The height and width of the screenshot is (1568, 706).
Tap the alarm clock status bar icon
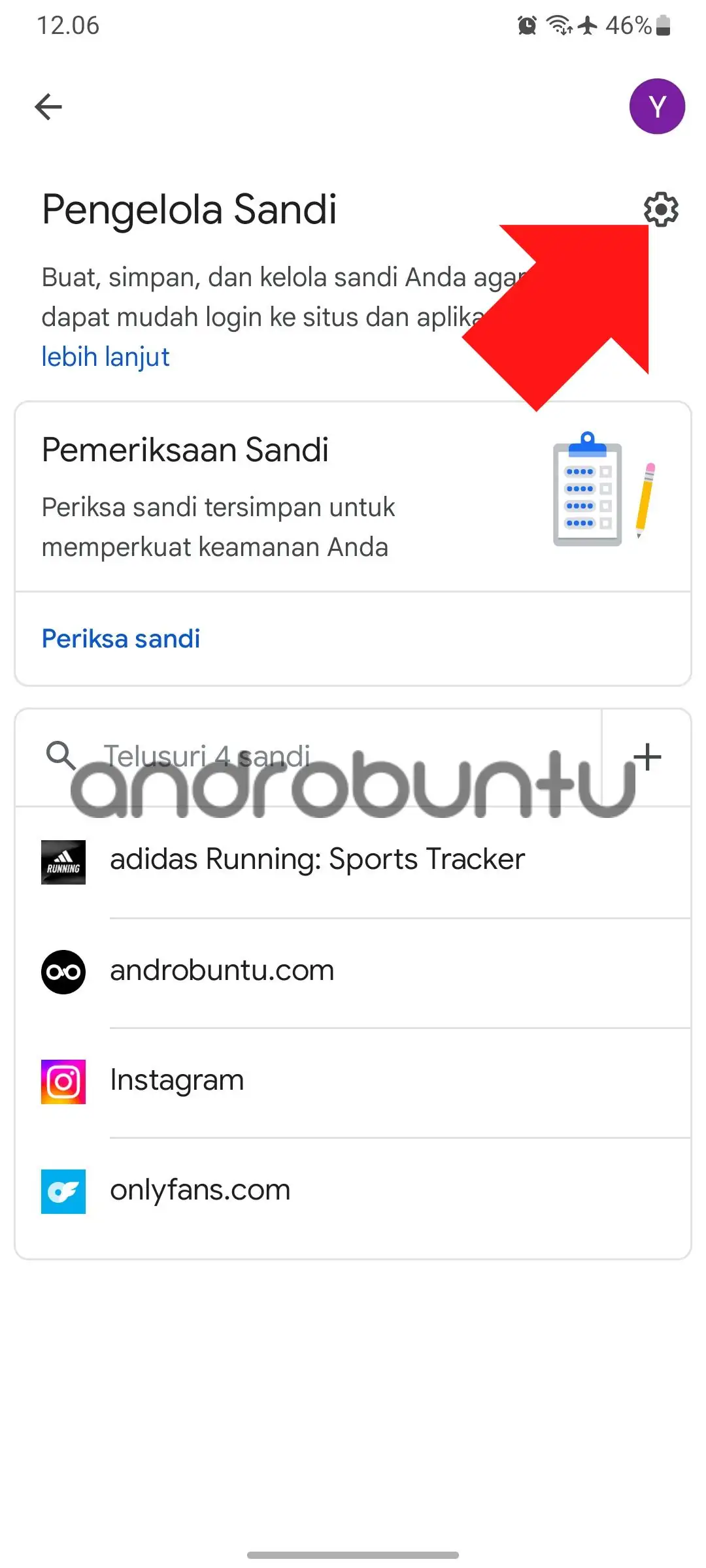click(526, 25)
